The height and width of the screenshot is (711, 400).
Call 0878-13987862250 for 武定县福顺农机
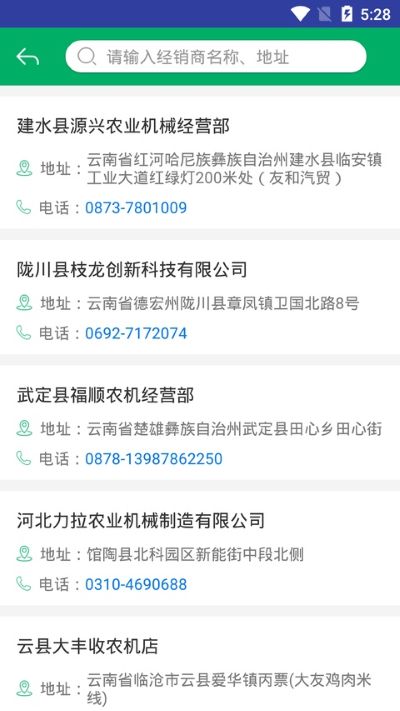tap(154, 458)
